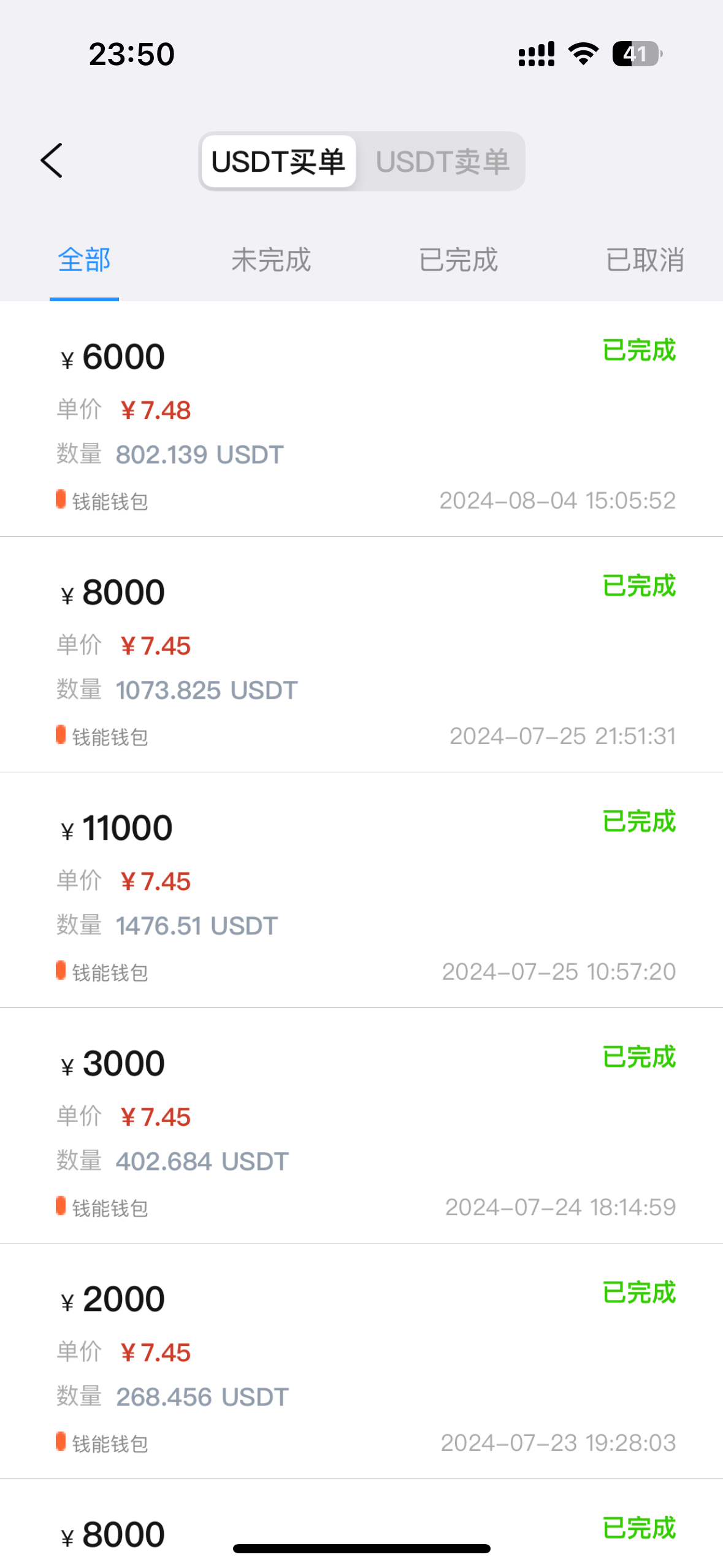View the ¥11000 order details

click(361, 890)
